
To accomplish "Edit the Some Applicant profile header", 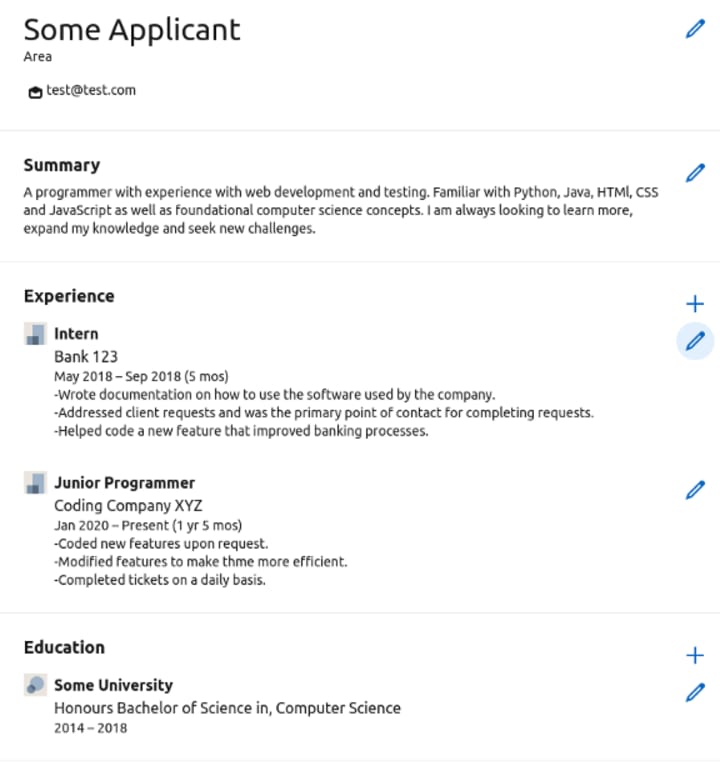I will pos(695,29).
